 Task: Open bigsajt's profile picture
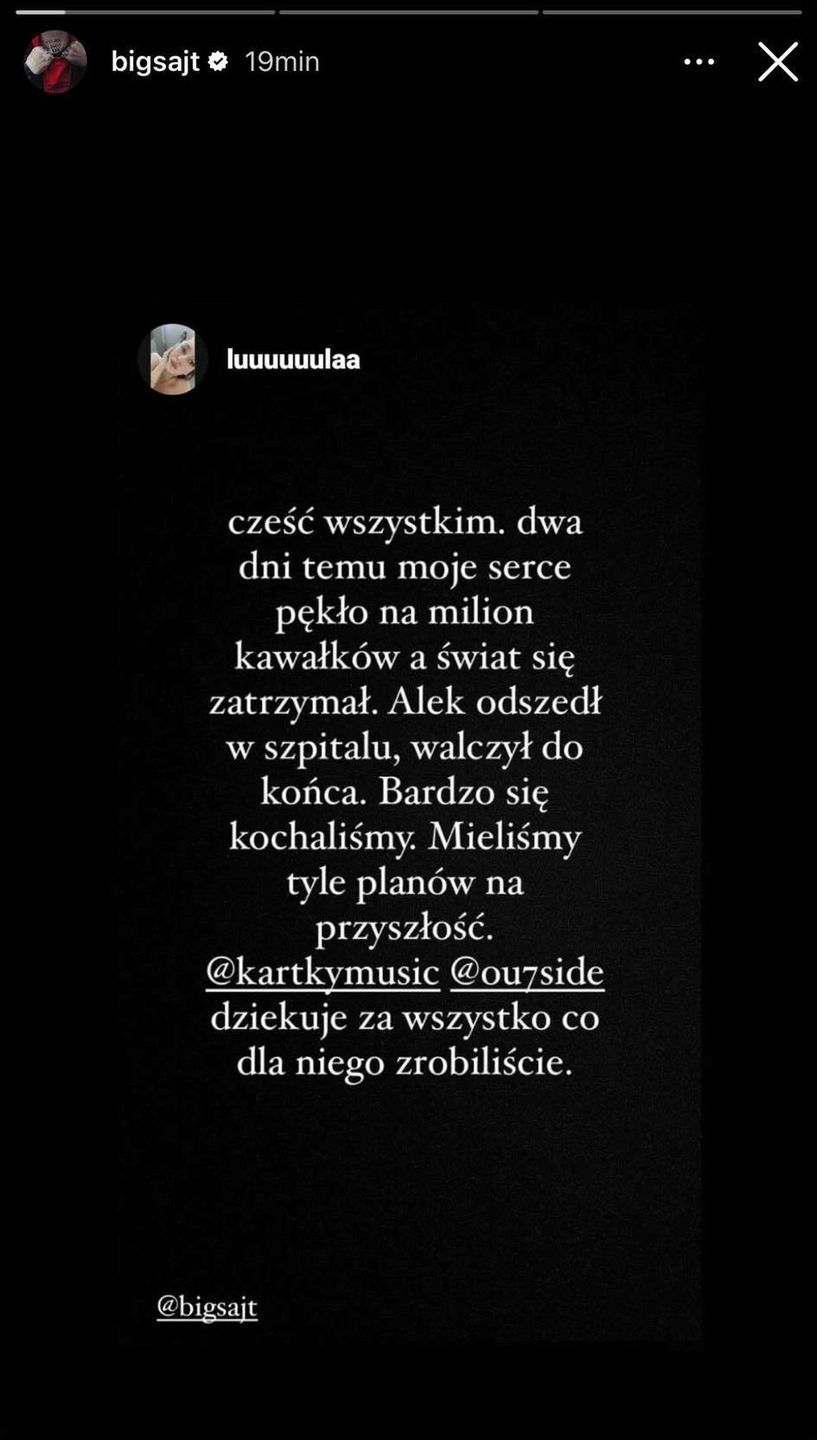(x=55, y=62)
